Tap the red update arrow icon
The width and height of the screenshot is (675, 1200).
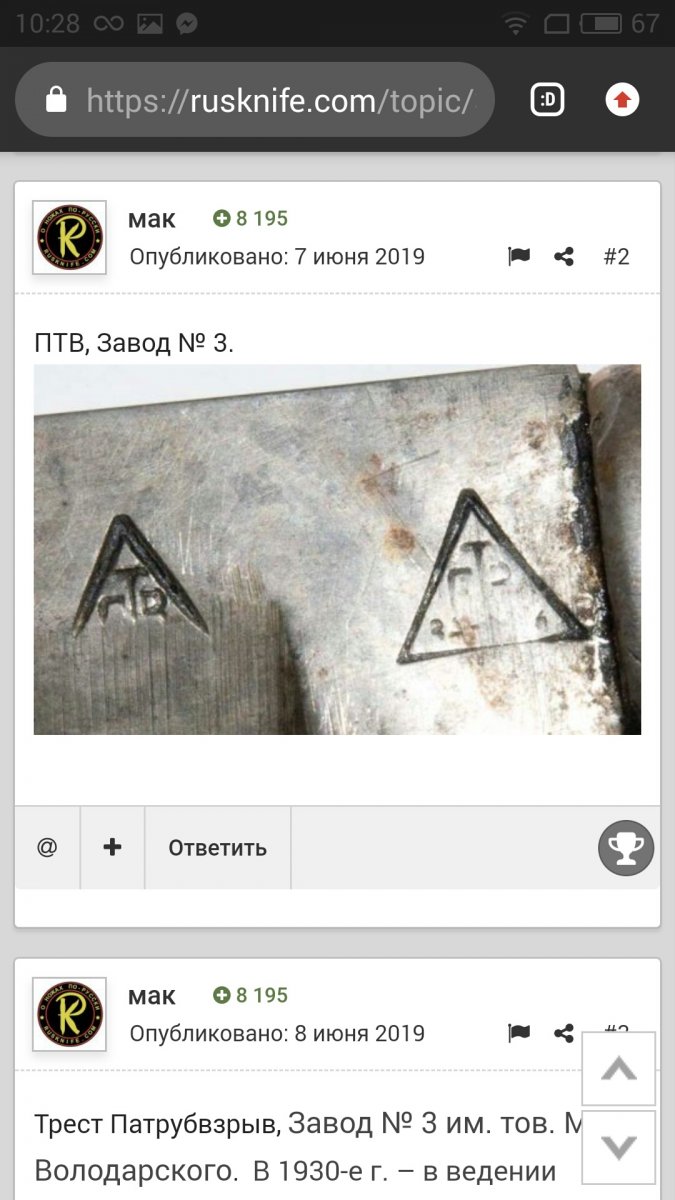(622, 100)
